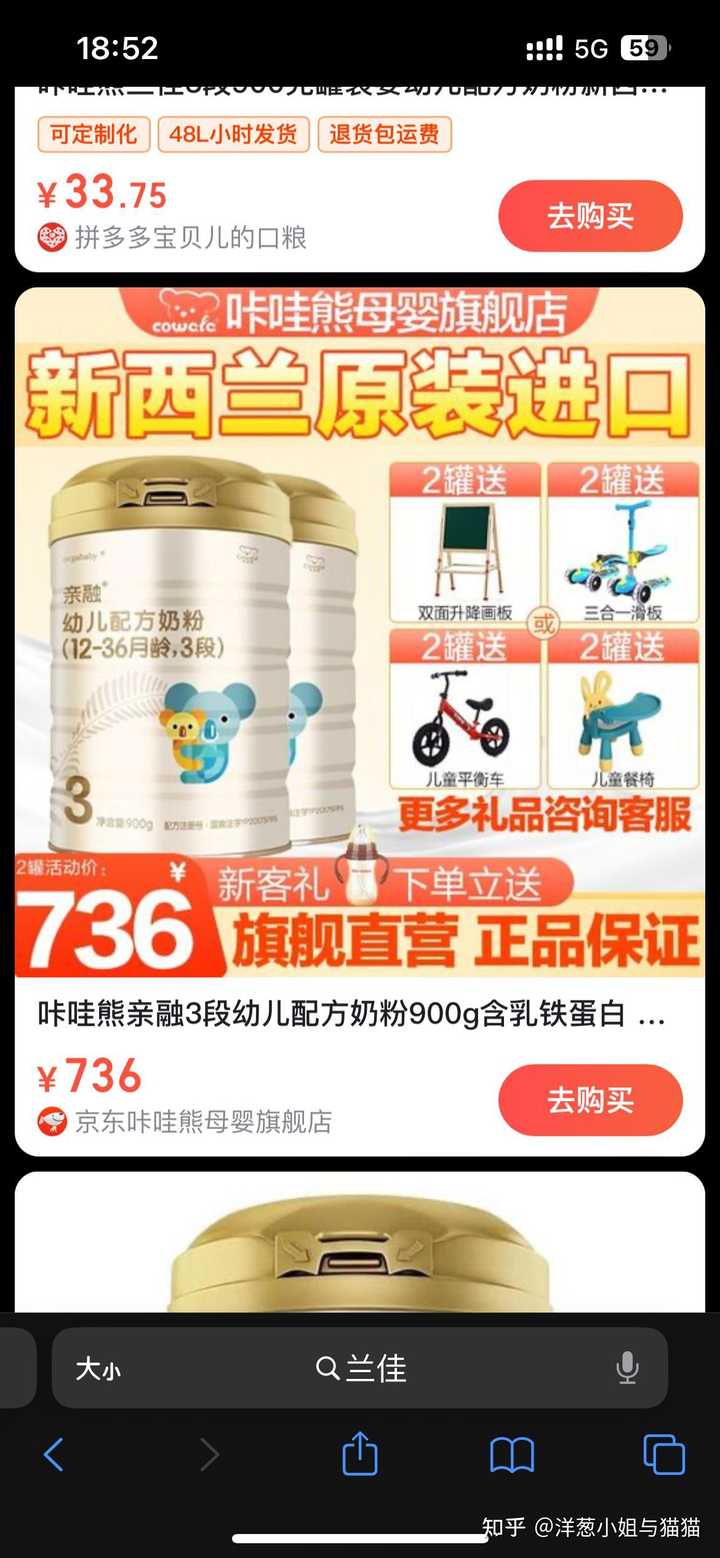
Task: Show all open browser tabs
Action: (x=664, y=1454)
